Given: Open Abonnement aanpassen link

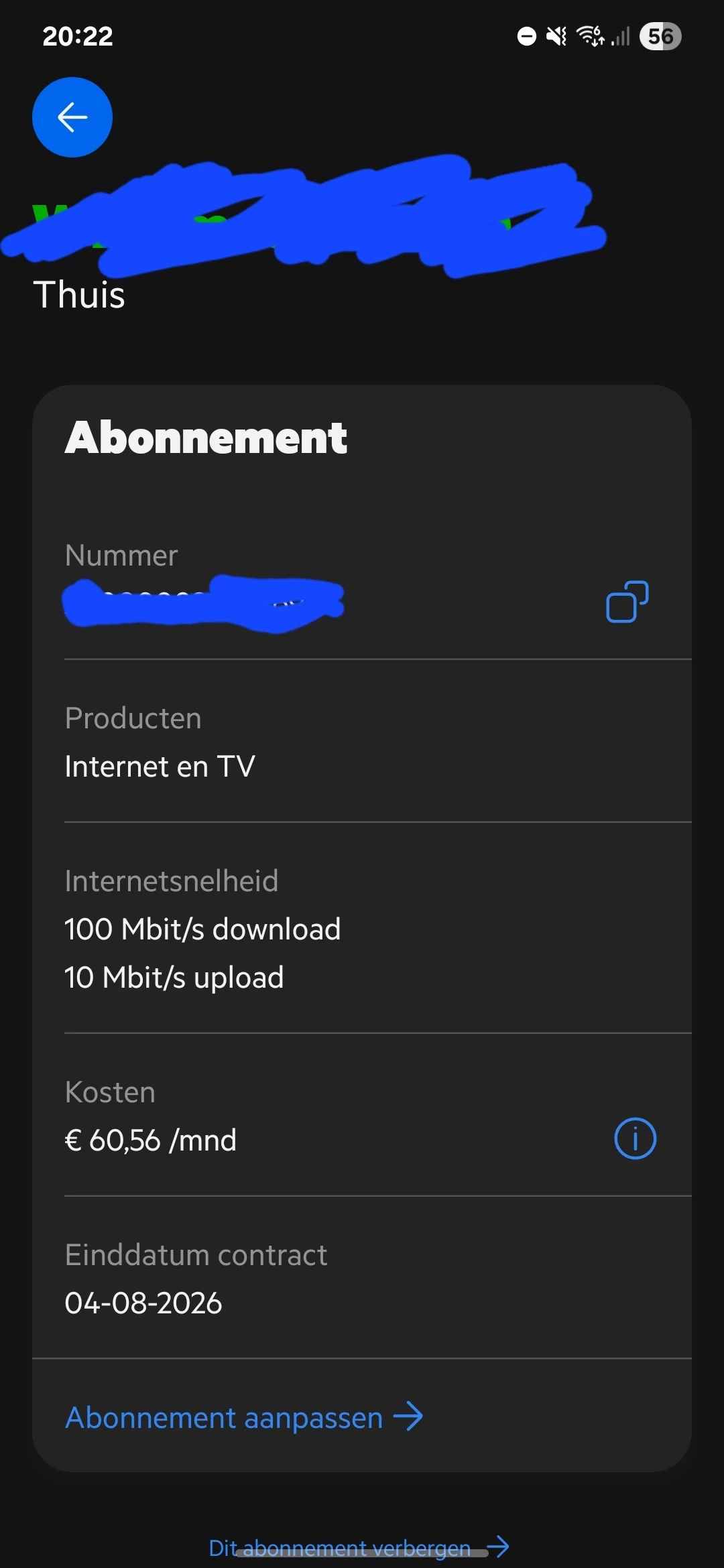Looking at the screenshot, I should 244,1417.
